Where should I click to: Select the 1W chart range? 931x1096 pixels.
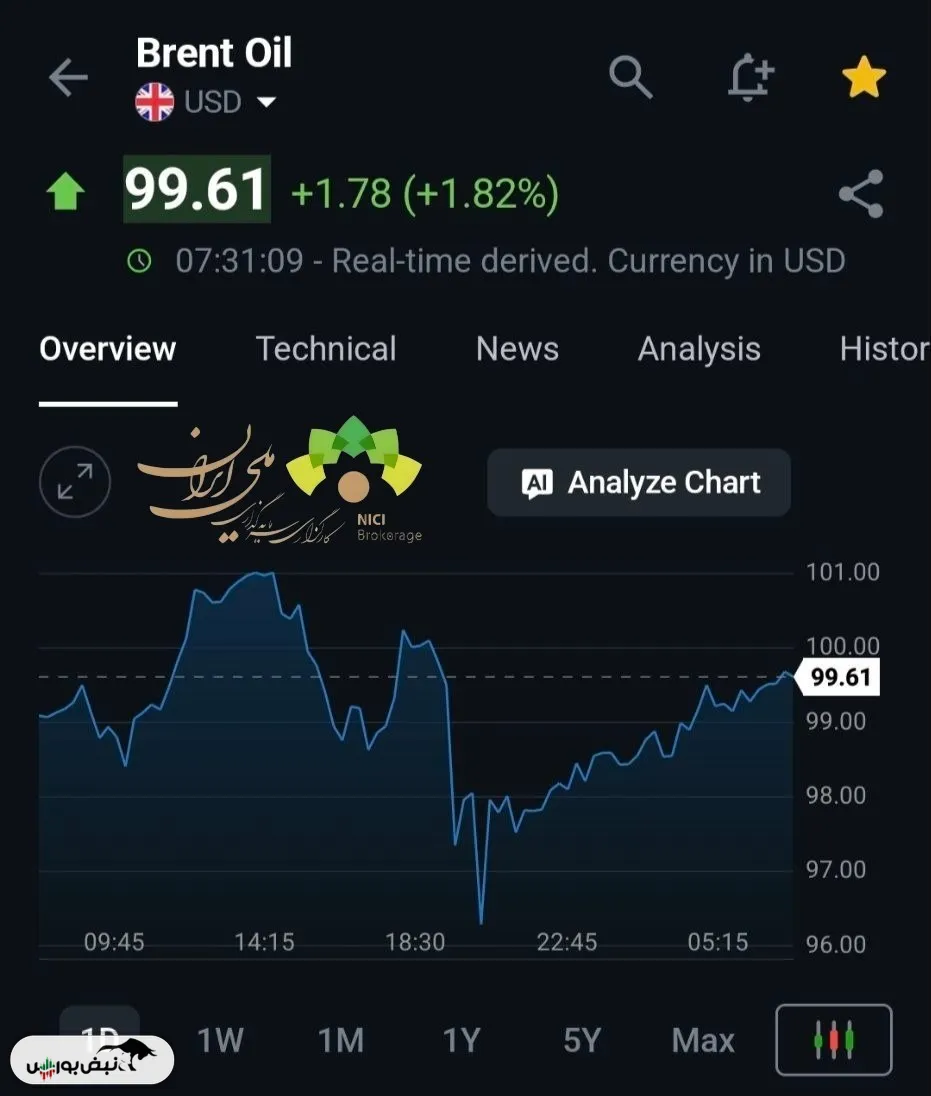pyautogui.click(x=220, y=1040)
